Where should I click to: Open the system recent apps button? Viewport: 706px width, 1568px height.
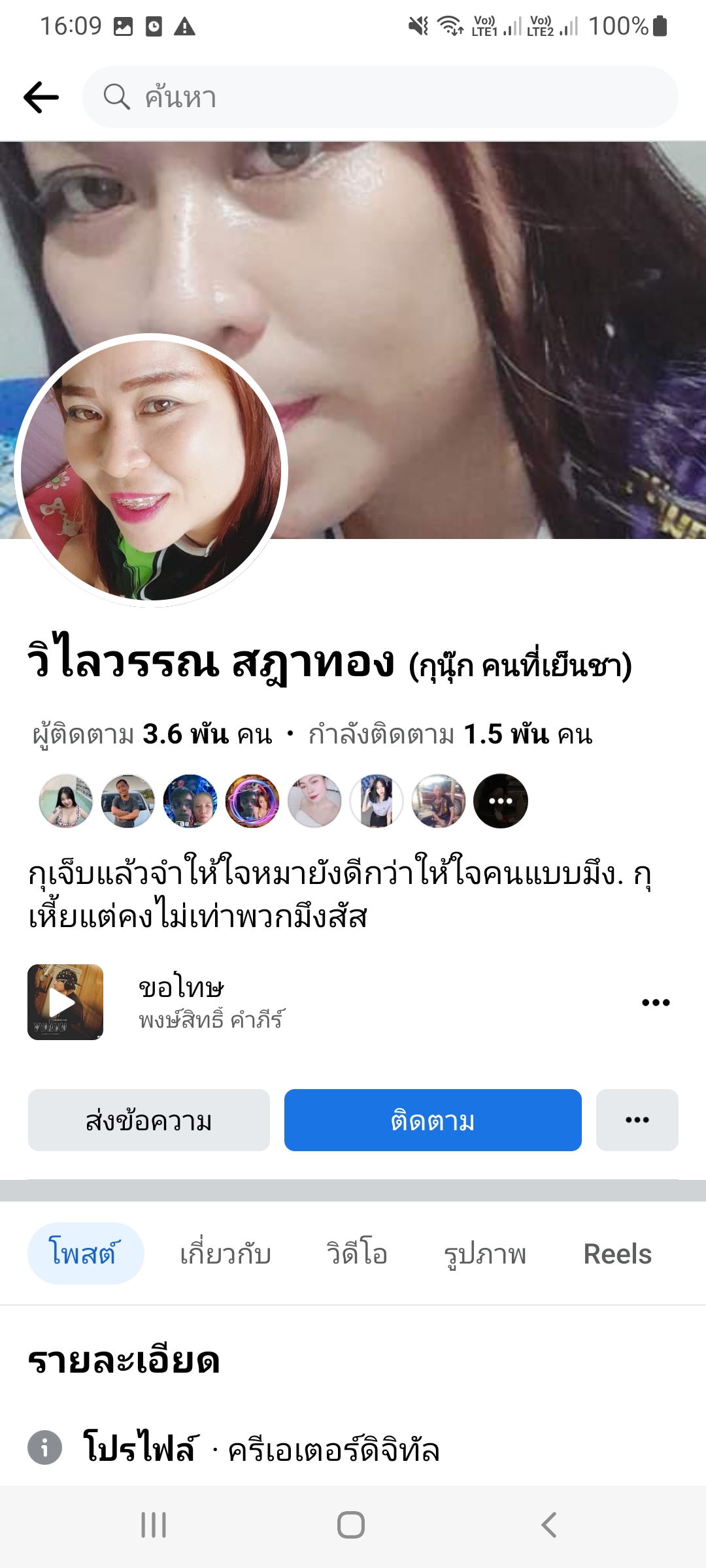click(154, 1525)
